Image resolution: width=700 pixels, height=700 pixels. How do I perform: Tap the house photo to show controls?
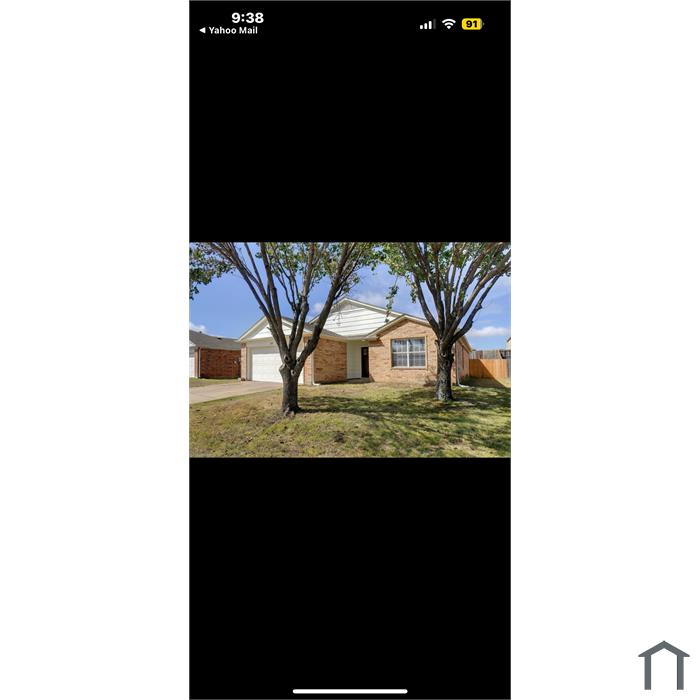point(350,350)
